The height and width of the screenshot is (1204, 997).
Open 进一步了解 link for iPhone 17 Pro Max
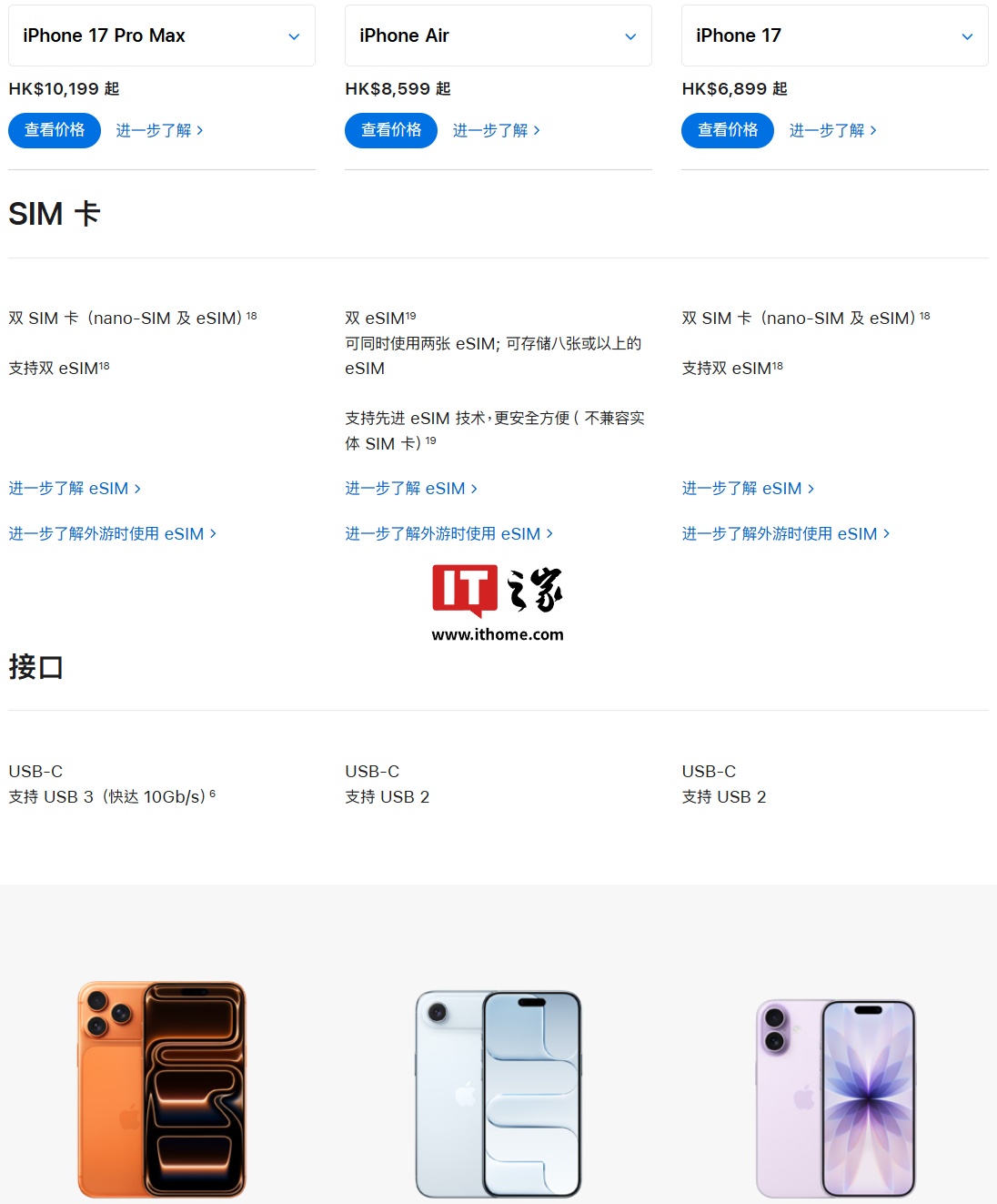(x=159, y=130)
